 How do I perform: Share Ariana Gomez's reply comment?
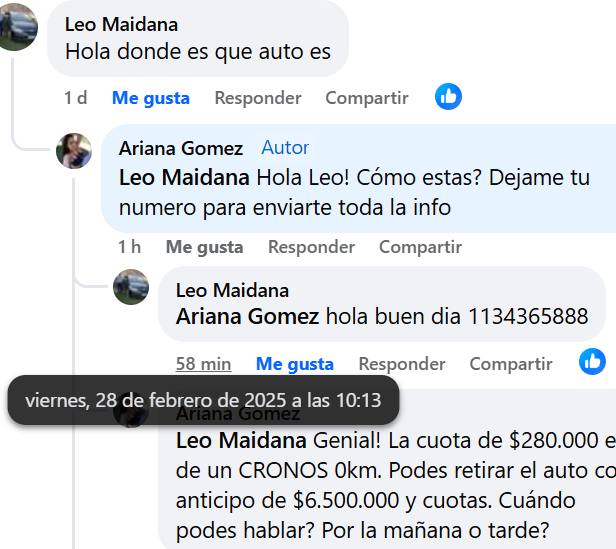(420, 247)
